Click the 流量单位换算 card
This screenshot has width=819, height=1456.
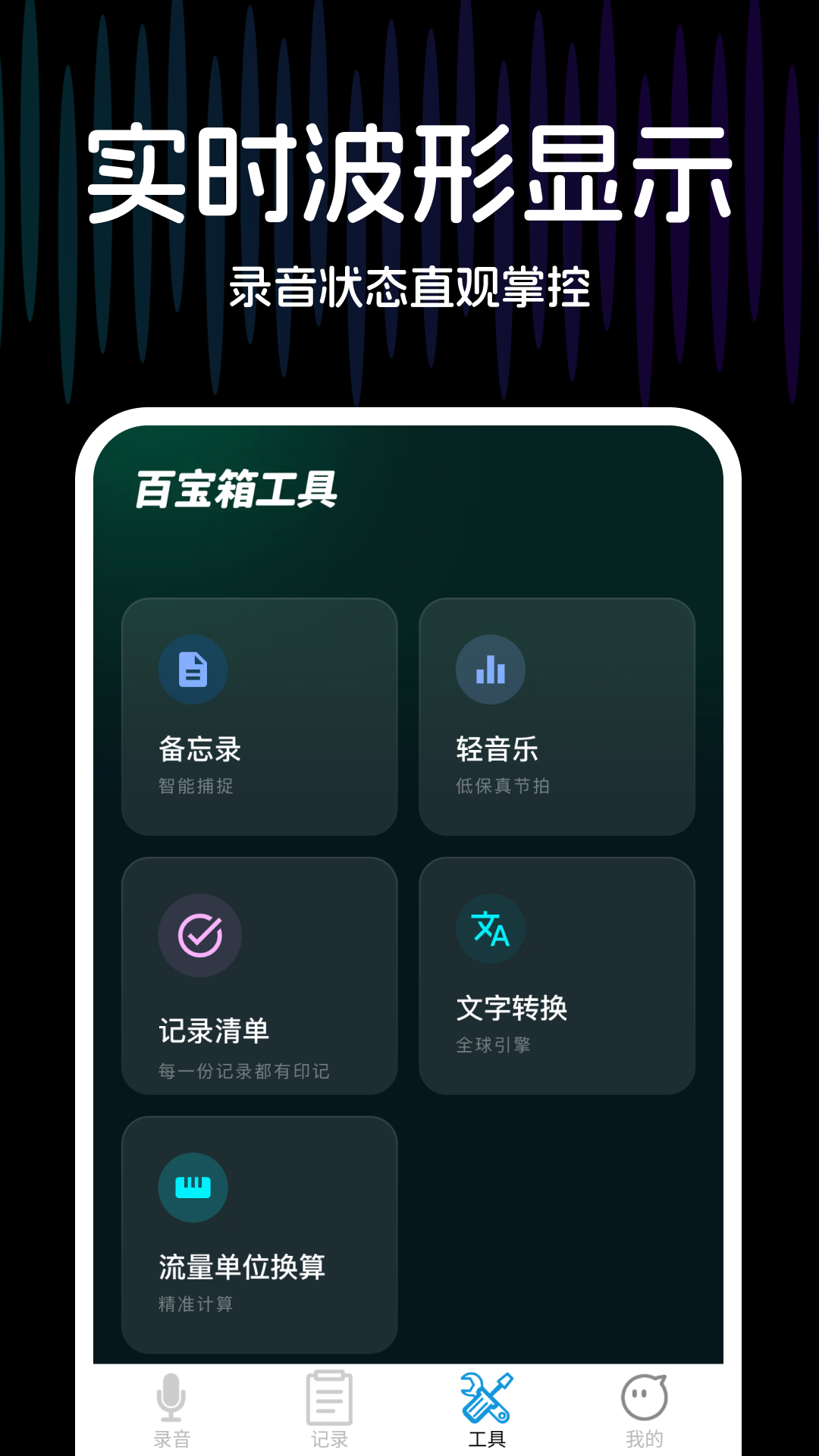point(259,1232)
